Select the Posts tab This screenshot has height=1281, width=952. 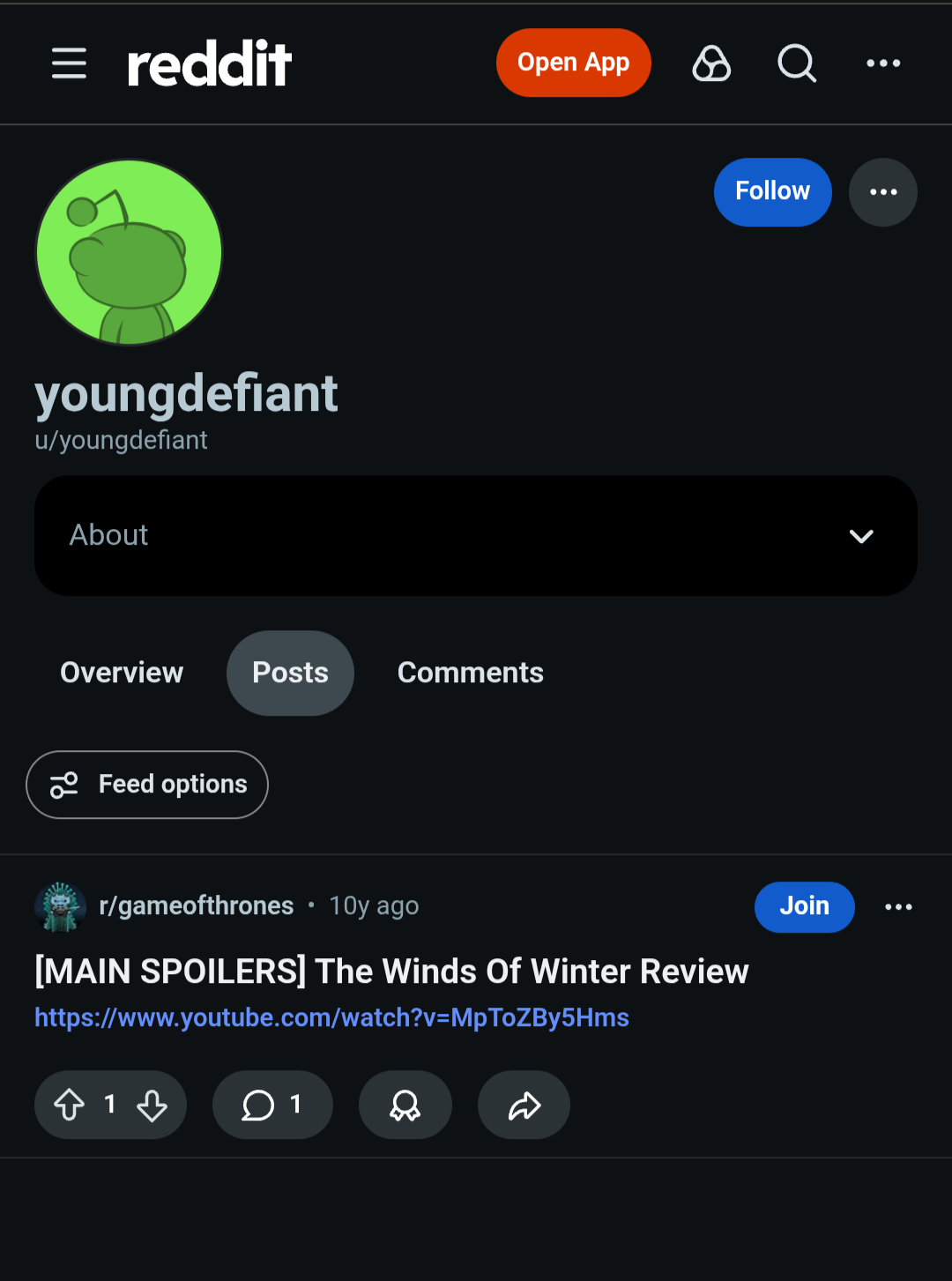(290, 673)
